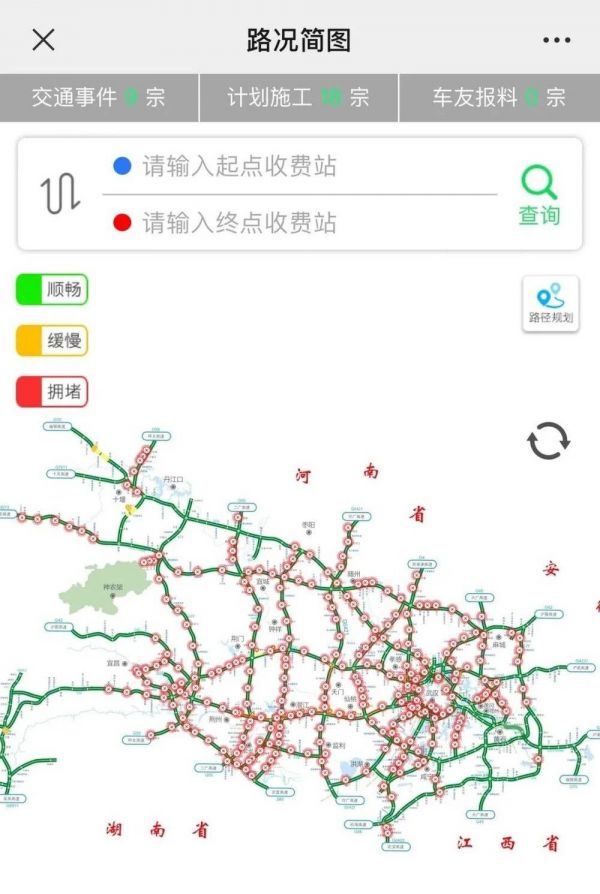Tap the 请输入终点收费站 field
The image size is (600, 894).
(300, 222)
